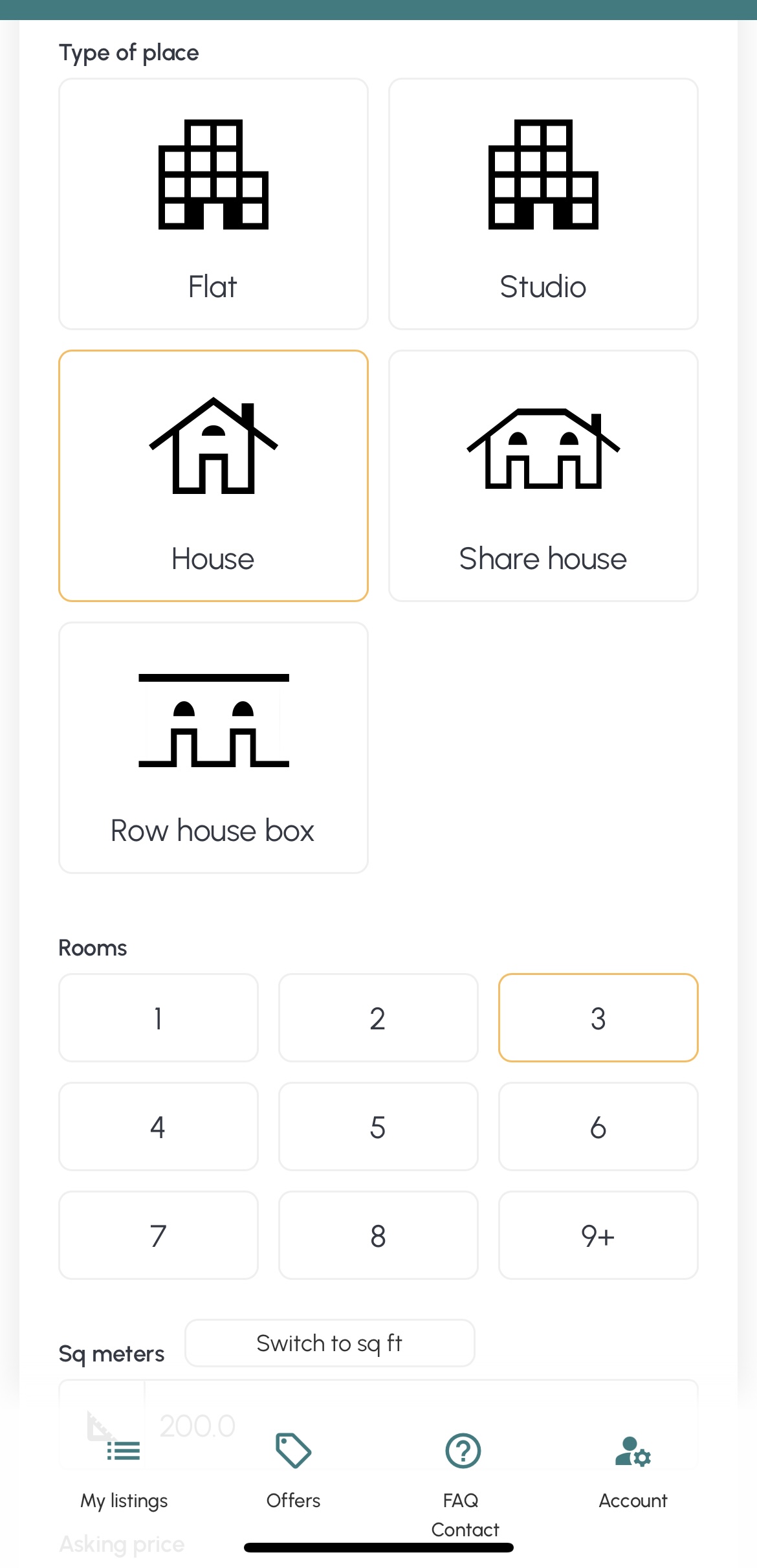Click the House icon card
Screen dimensions: 757x1568
(x=213, y=447)
